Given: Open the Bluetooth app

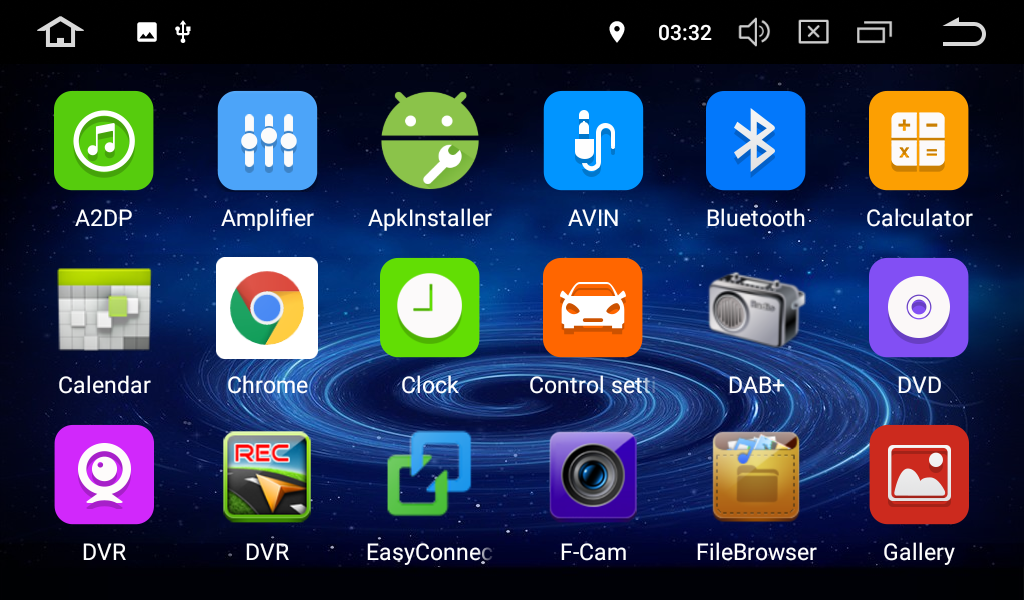Looking at the screenshot, I should 755,141.
